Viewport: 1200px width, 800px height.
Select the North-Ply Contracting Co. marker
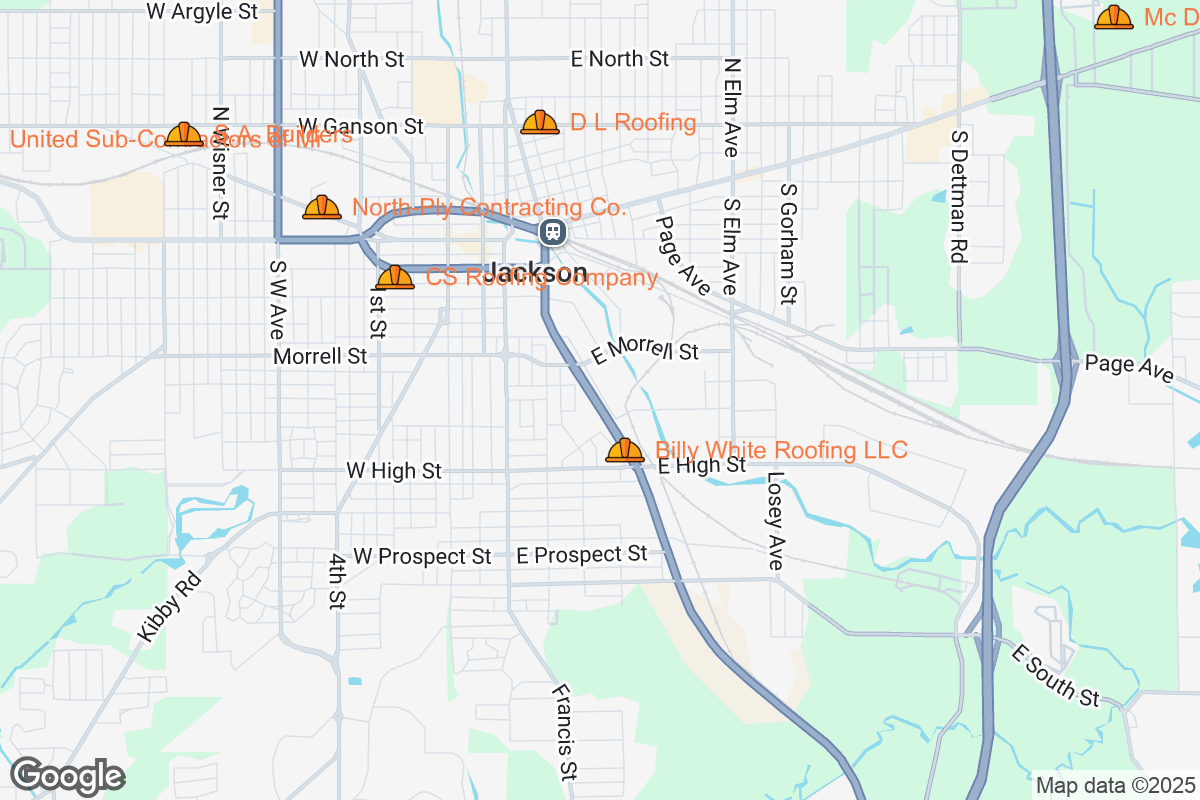click(x=322, y=208)
